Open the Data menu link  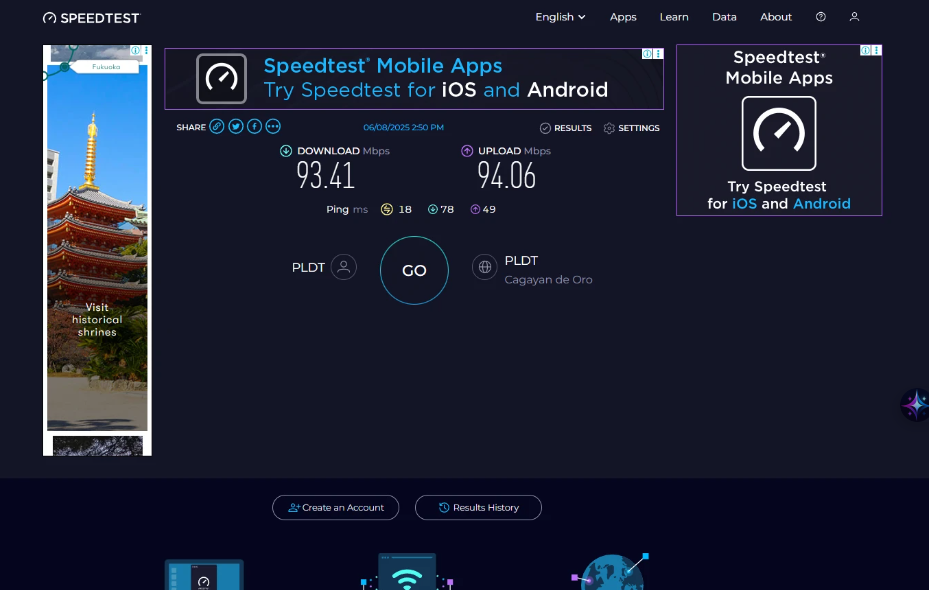(724, 17)
